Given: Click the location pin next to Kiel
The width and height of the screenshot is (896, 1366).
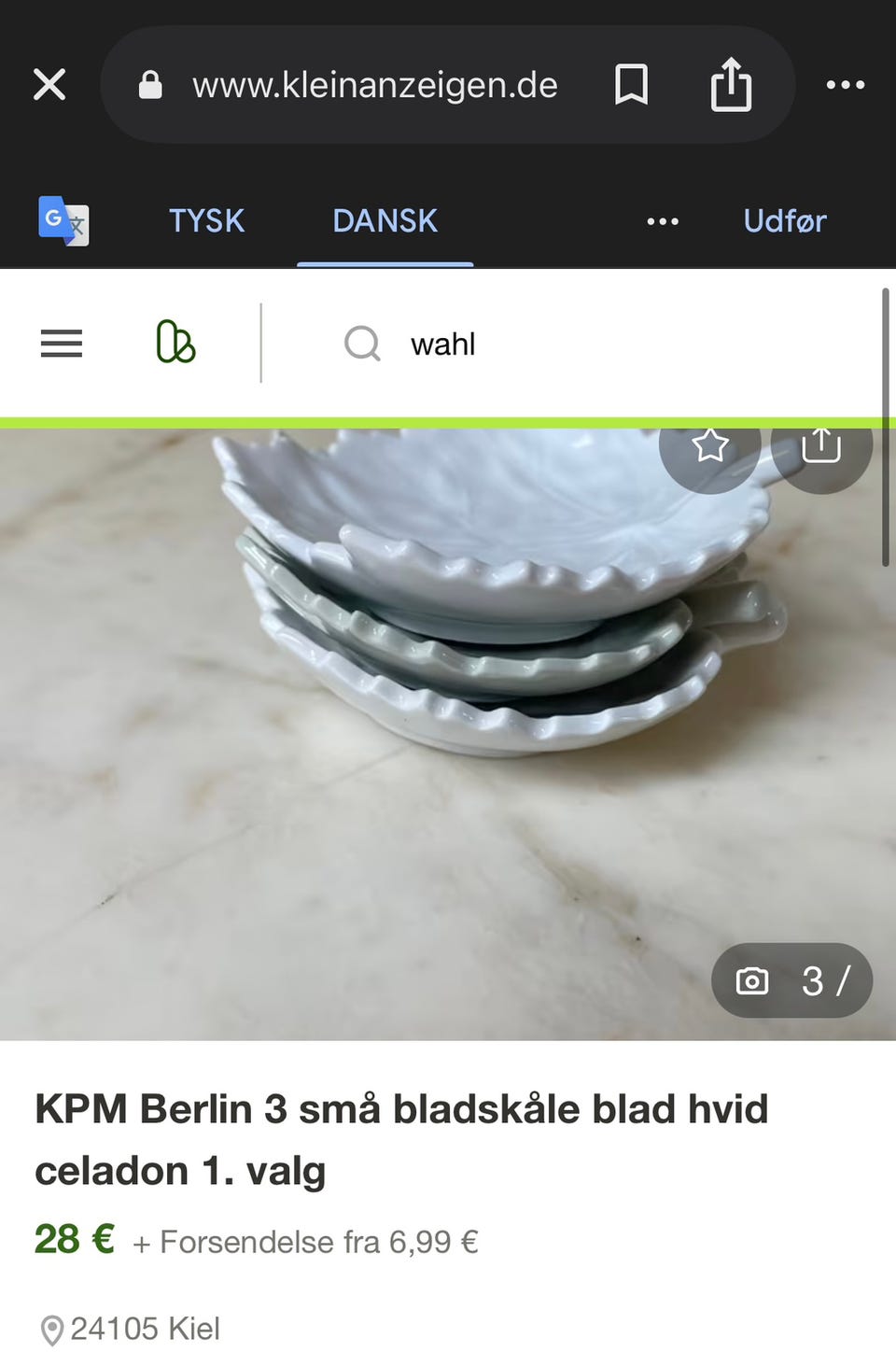Looking at the screenshot, I should tap(49, 1330).
